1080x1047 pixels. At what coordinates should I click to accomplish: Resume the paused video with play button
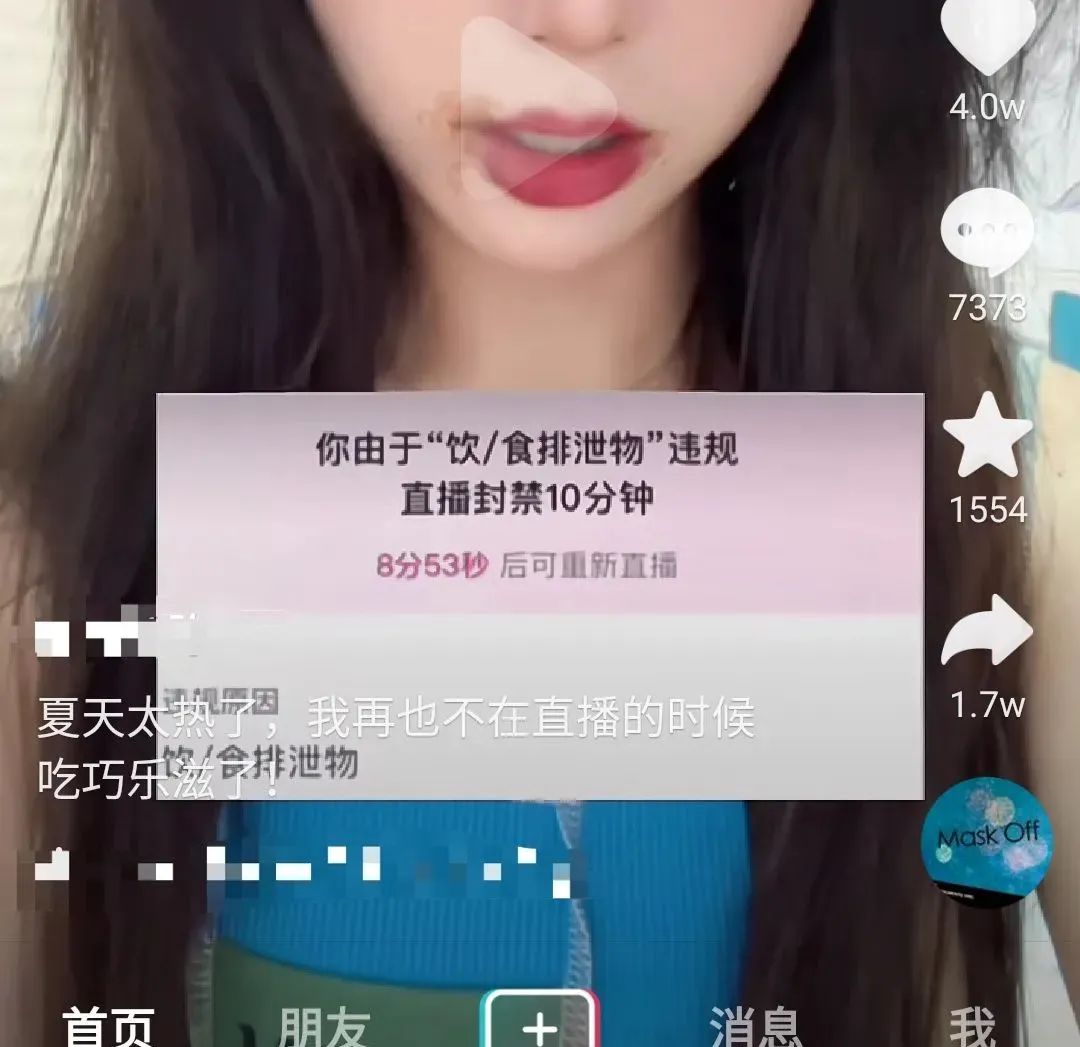(x=537, y=108)
